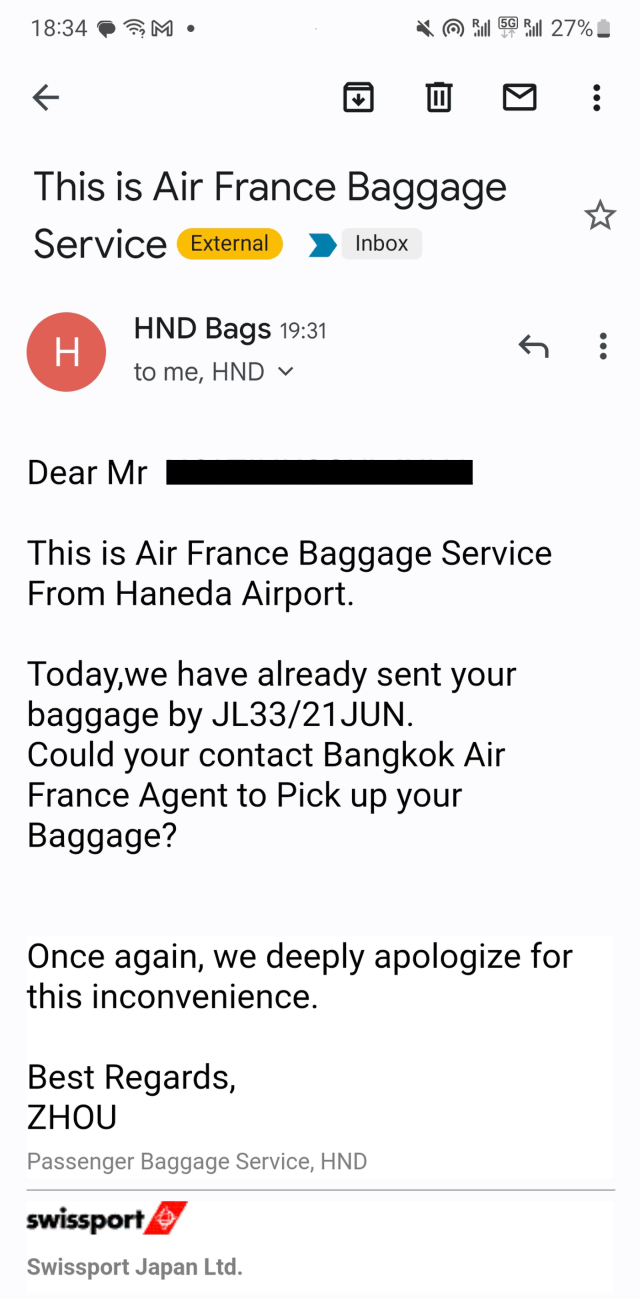Star this Air France Baggage email
This screenshot has width=640, height=1298.
tap(600, 215)
